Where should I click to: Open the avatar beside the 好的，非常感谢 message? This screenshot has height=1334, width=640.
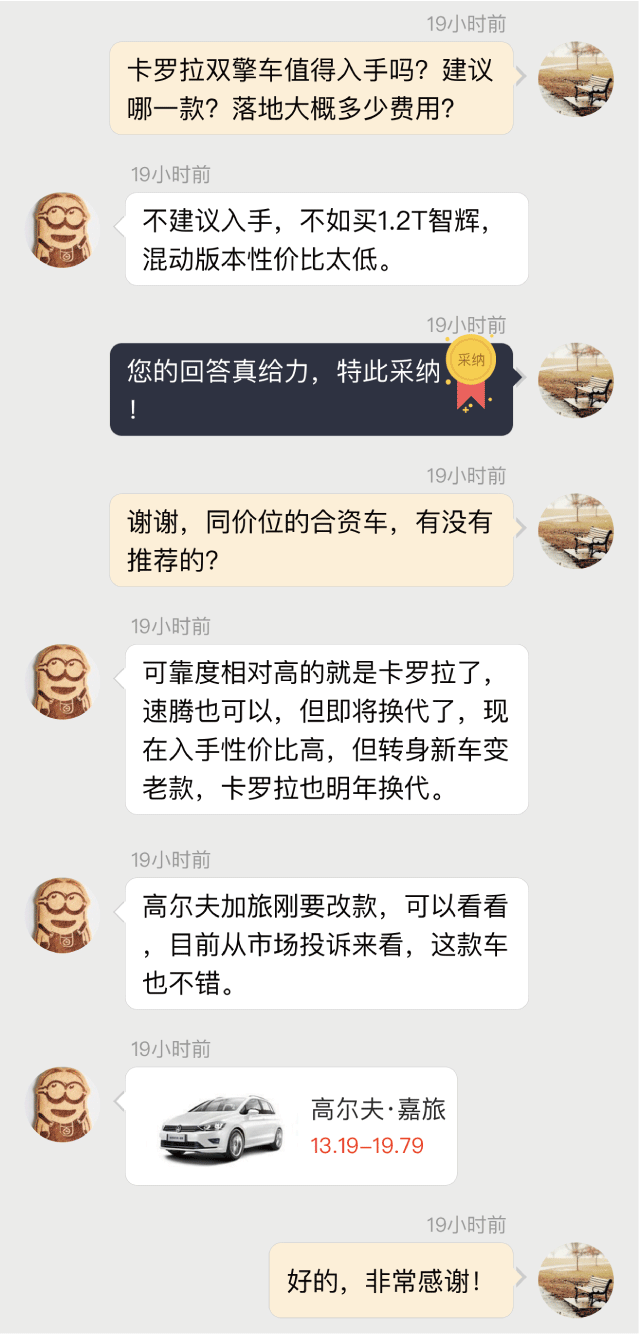point(576,1280)
